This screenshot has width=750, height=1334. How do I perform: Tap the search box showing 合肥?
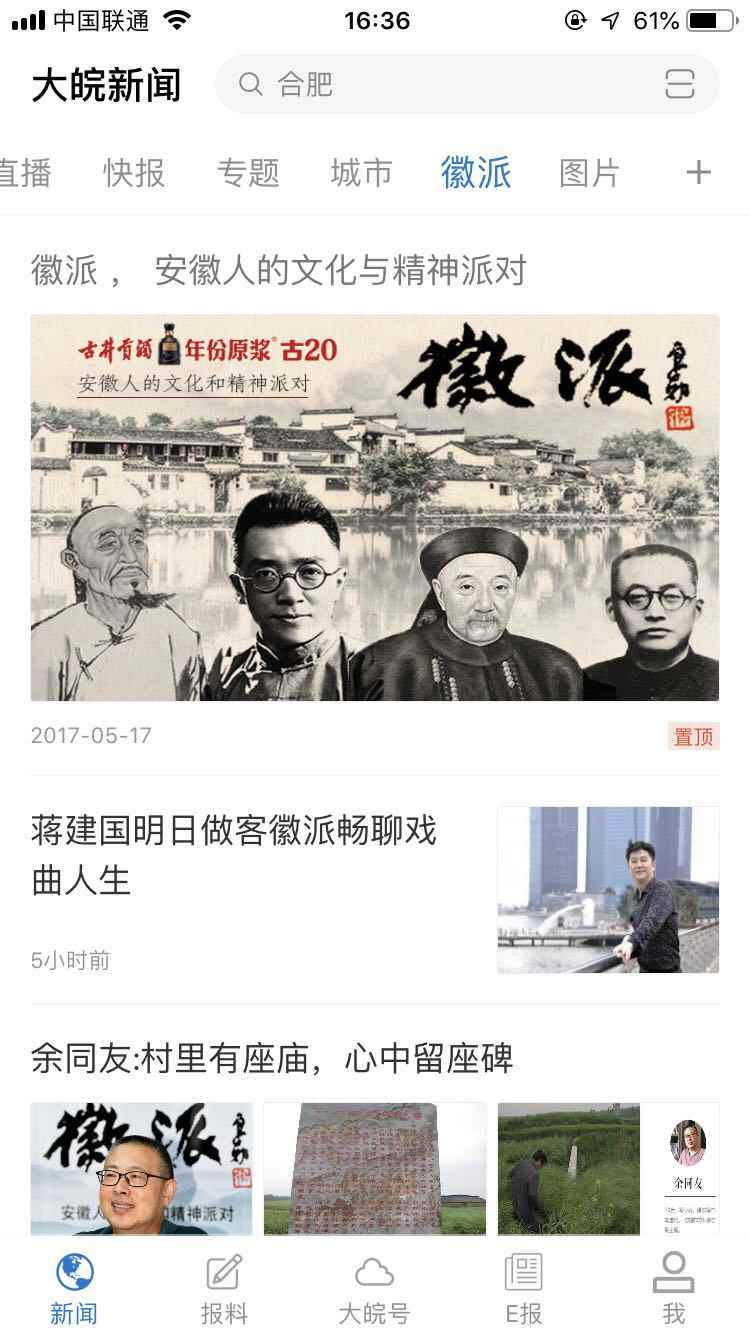pos(467,85)
